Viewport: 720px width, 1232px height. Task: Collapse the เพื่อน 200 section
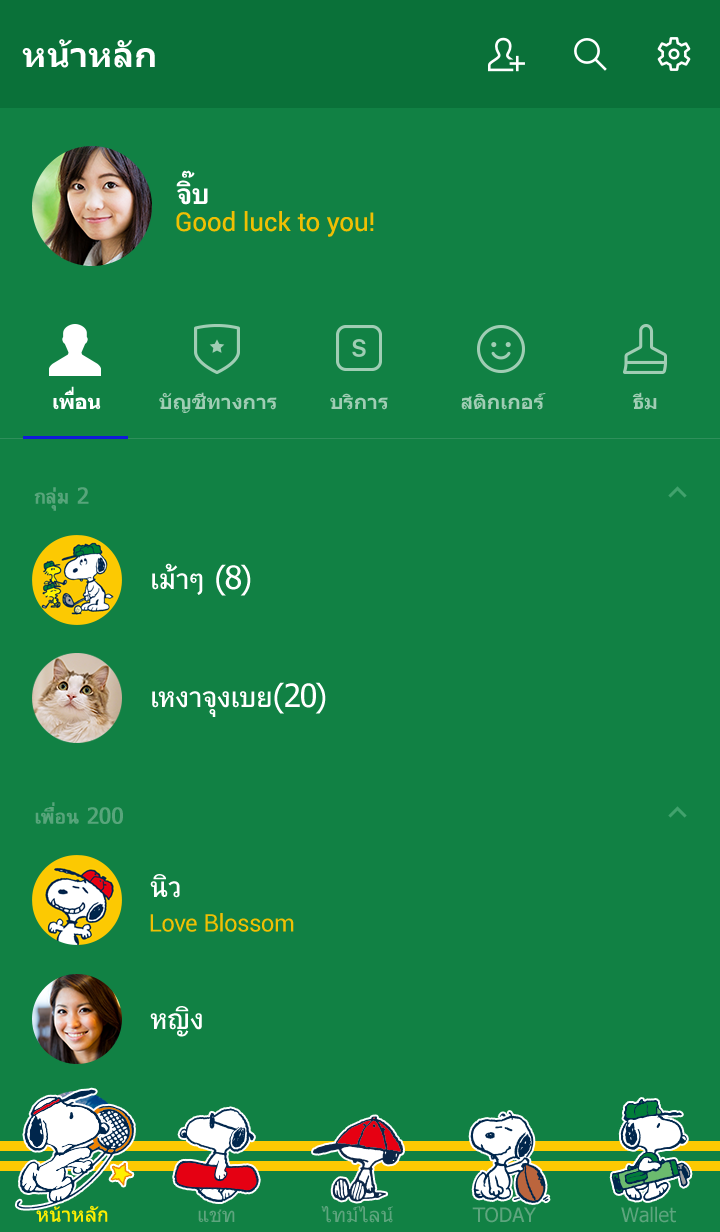click(x=677, y=813)
